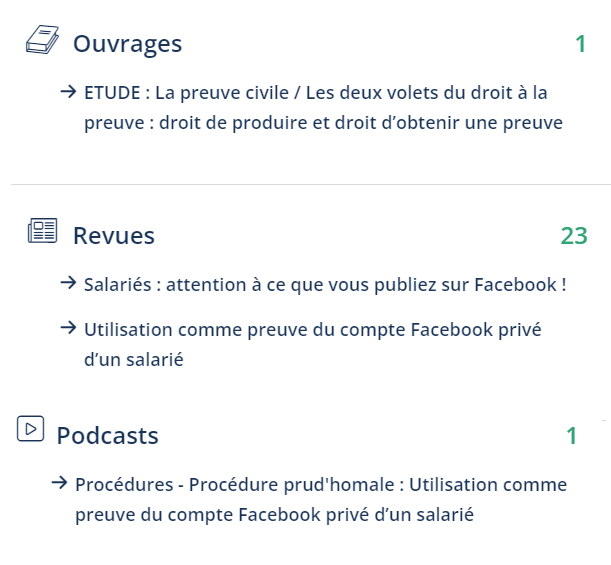Open the Podcasts section
This screenshot has width=611, height=565.
(x=107, y=436)
